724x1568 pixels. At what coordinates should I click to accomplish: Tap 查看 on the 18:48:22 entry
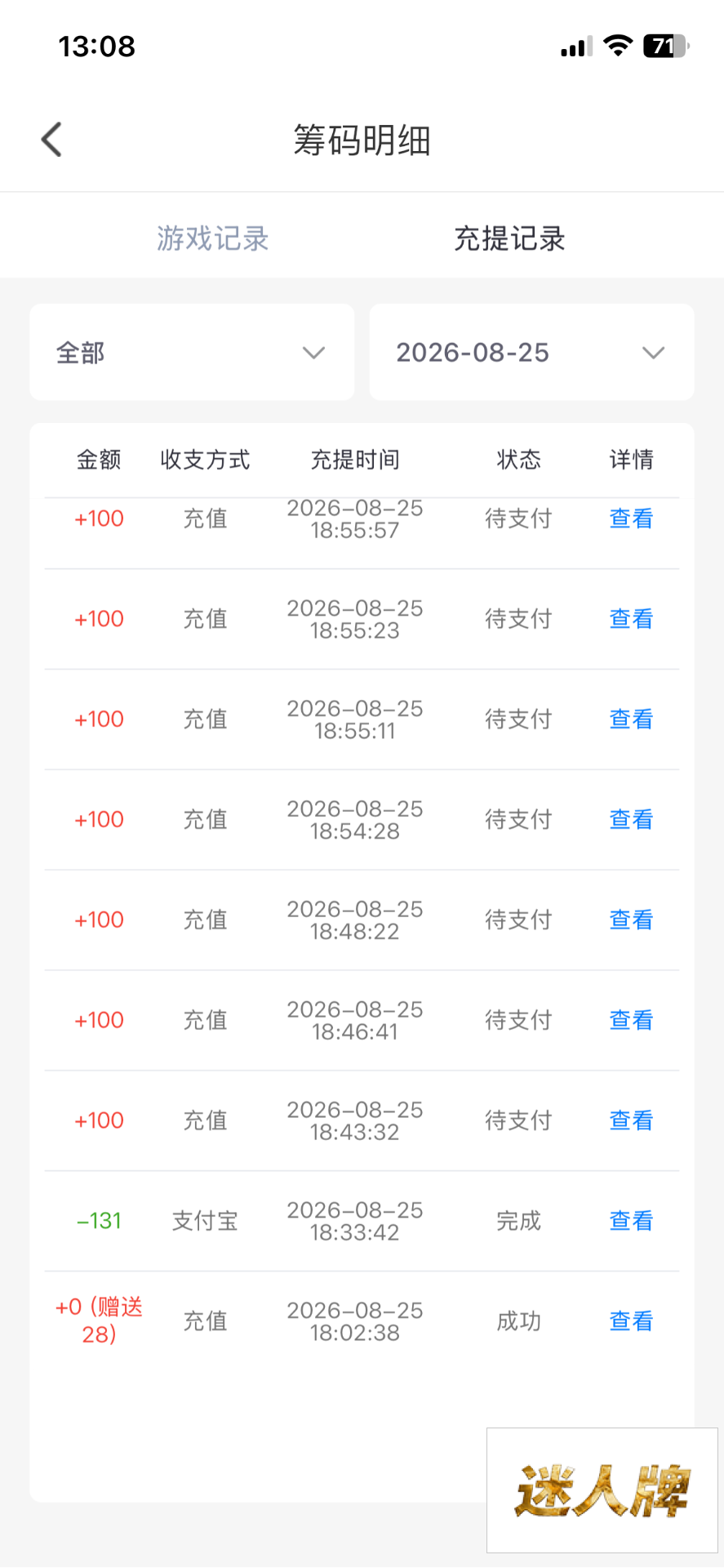[x=631, y=920]
